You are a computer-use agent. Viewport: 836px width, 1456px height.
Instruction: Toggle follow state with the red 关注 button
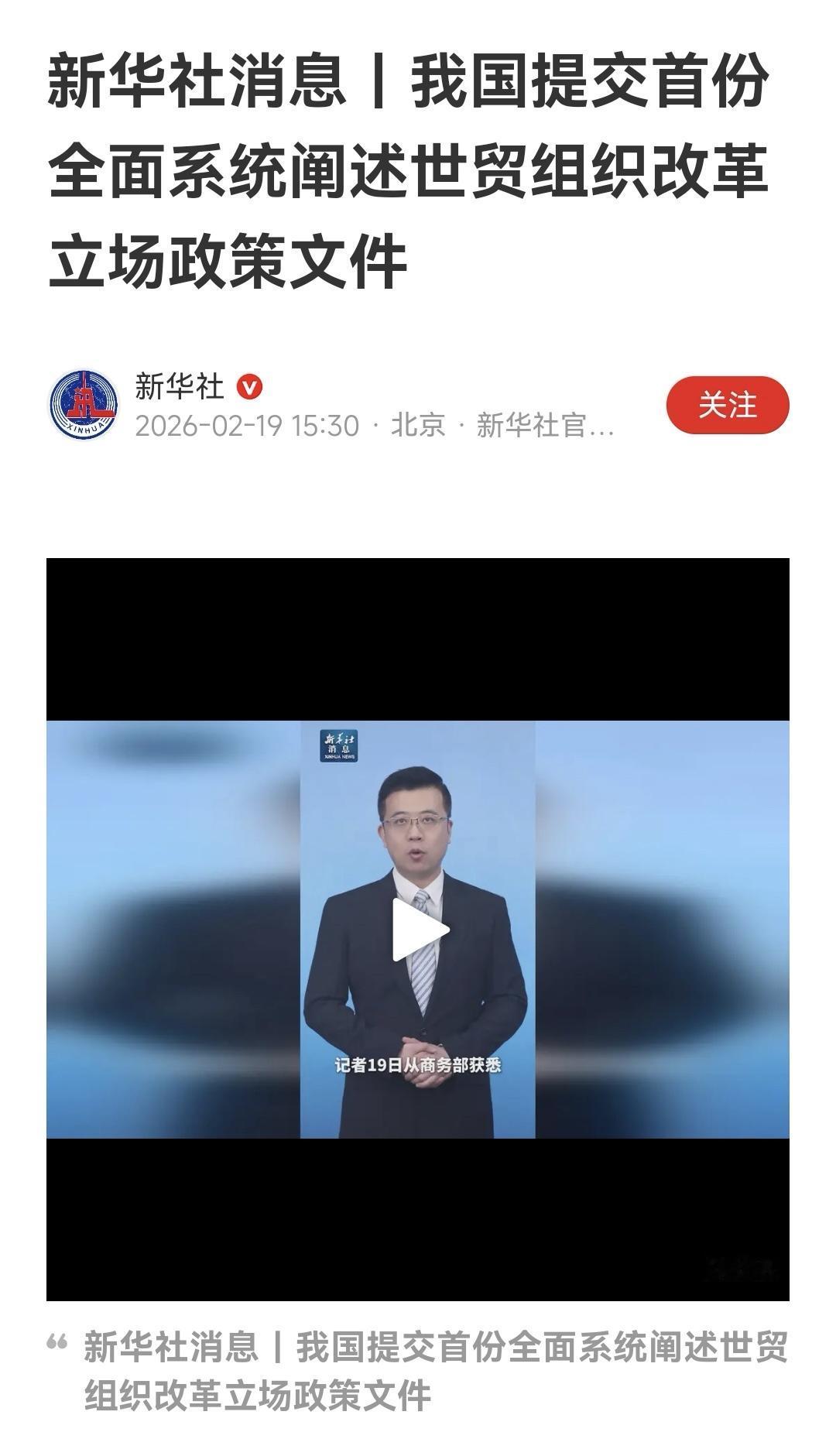click(x=727, y=406)
